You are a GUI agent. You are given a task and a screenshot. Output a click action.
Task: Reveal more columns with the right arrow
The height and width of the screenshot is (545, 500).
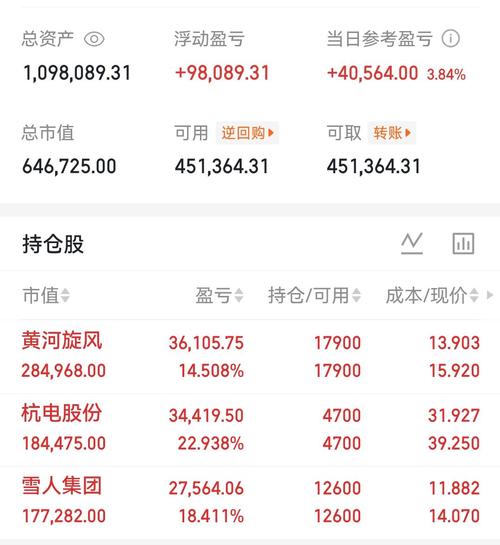click(490, 295)
